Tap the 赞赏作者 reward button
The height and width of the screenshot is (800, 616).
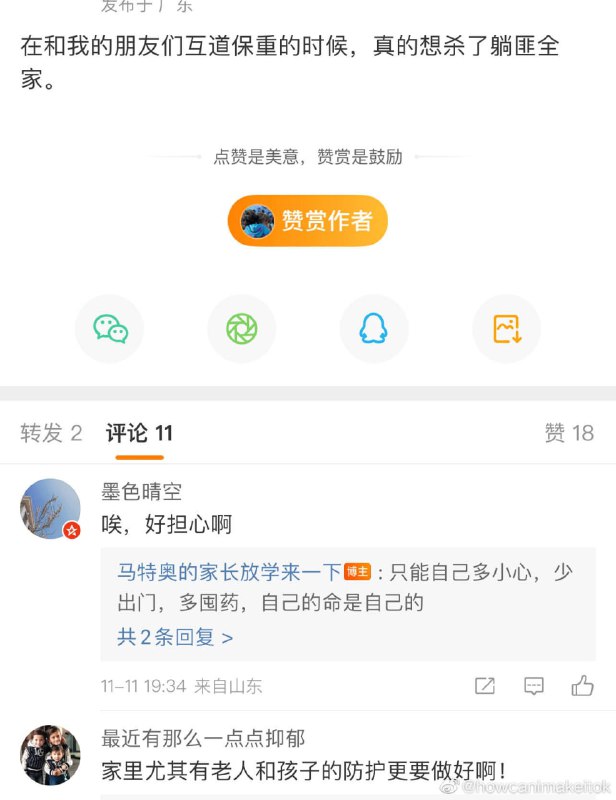[307, 221]
